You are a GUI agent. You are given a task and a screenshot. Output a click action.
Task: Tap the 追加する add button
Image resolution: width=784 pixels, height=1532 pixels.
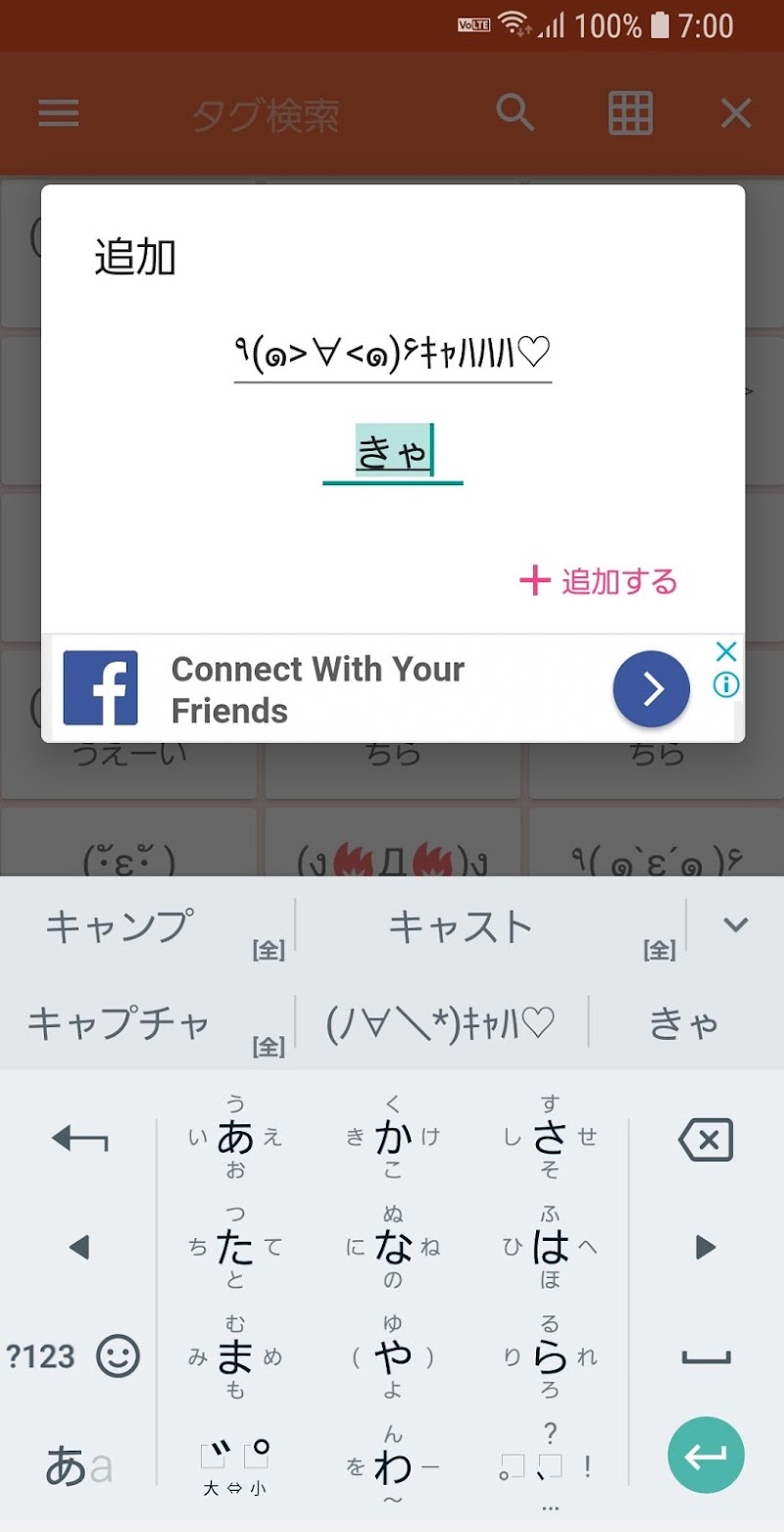pos(599,581)
